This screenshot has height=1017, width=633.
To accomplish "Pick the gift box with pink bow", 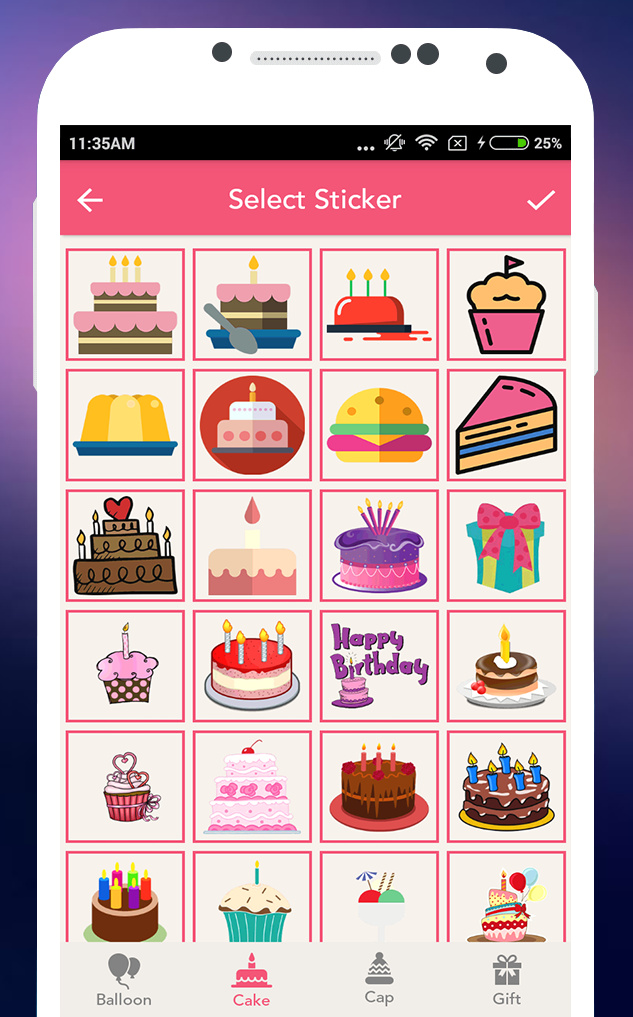I will 506,546.
